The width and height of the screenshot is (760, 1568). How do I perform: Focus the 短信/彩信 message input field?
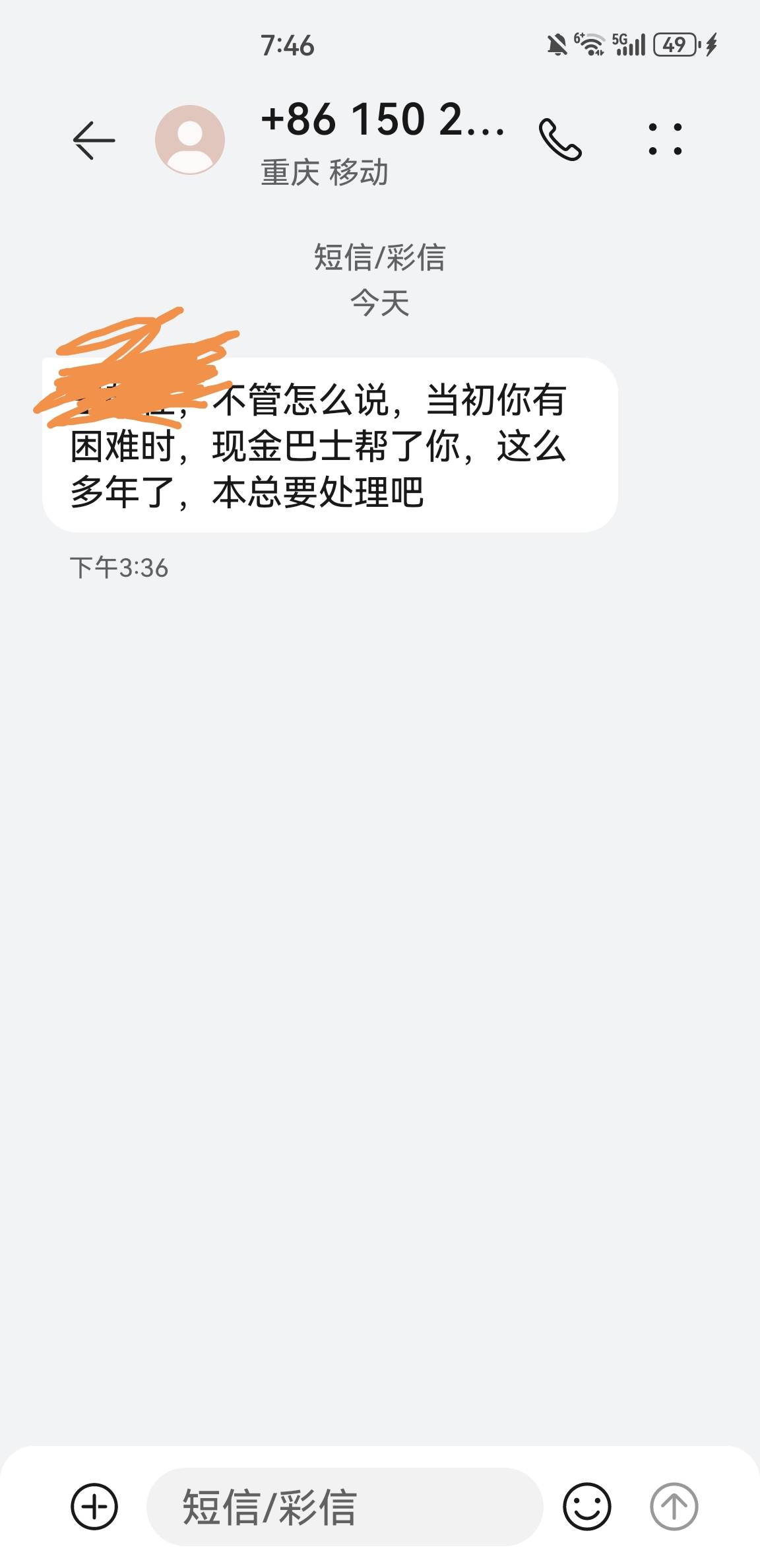click(x=344, y=1507)
